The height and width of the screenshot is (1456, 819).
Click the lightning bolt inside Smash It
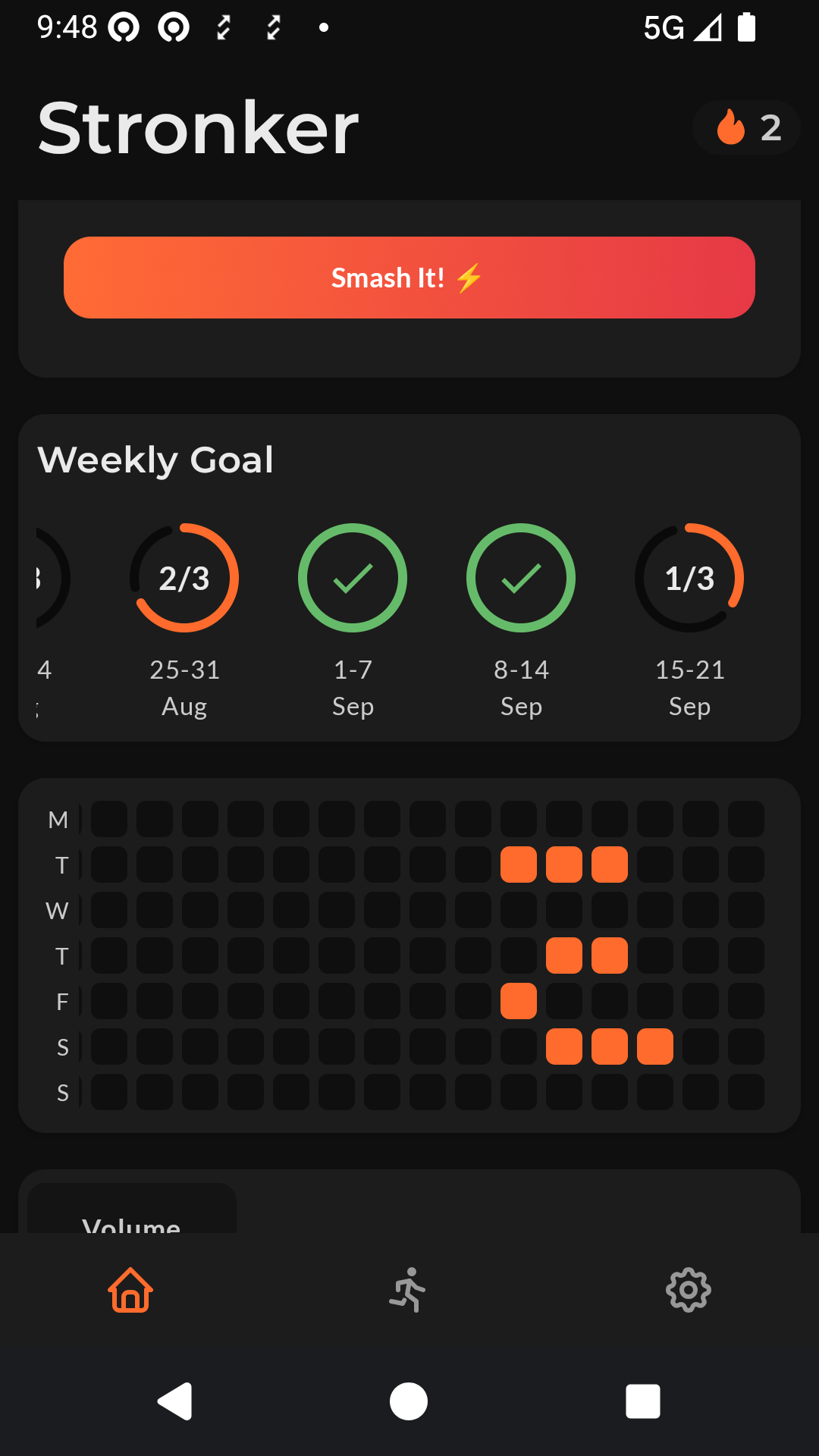pos(469,278)
